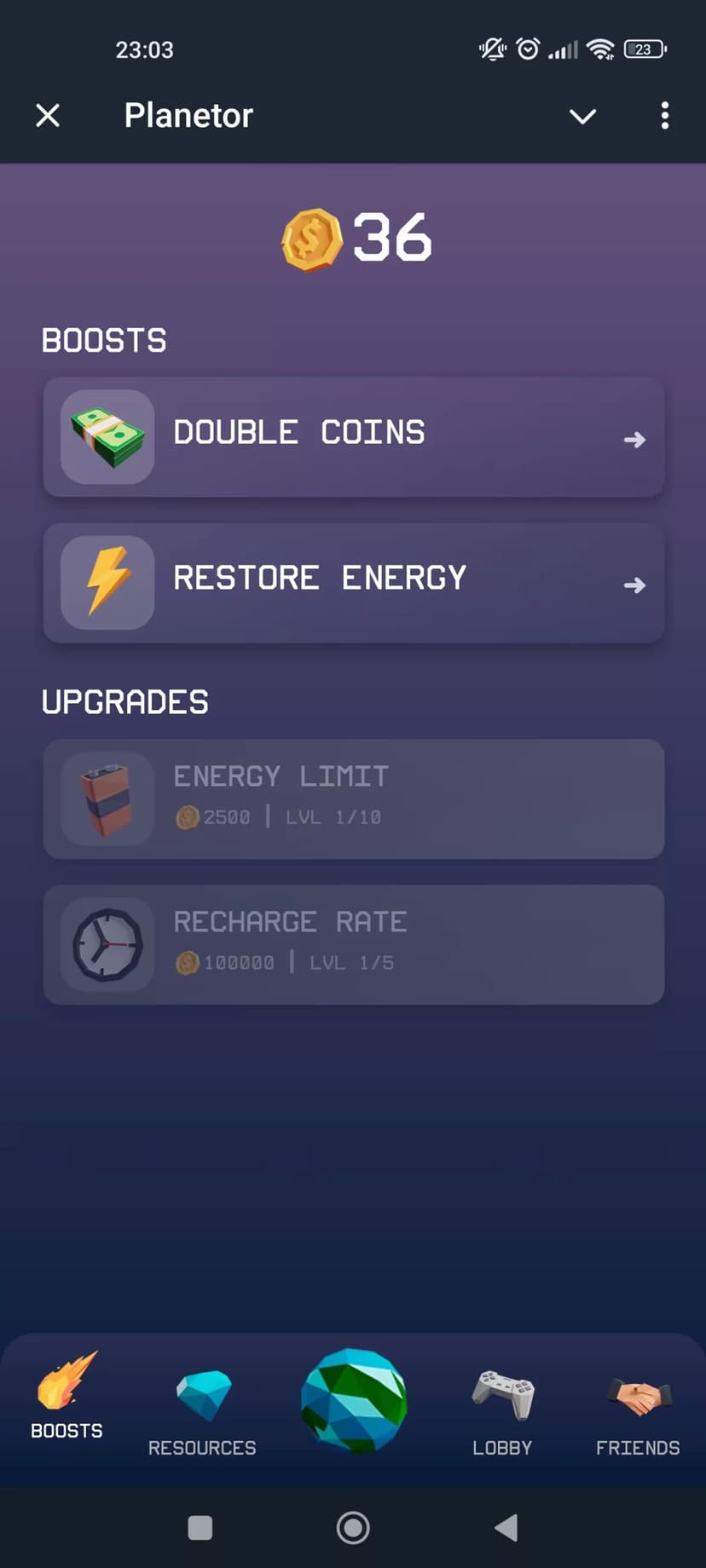
Task: Close the Planetor mini app
Action: [x=48, y=115]
